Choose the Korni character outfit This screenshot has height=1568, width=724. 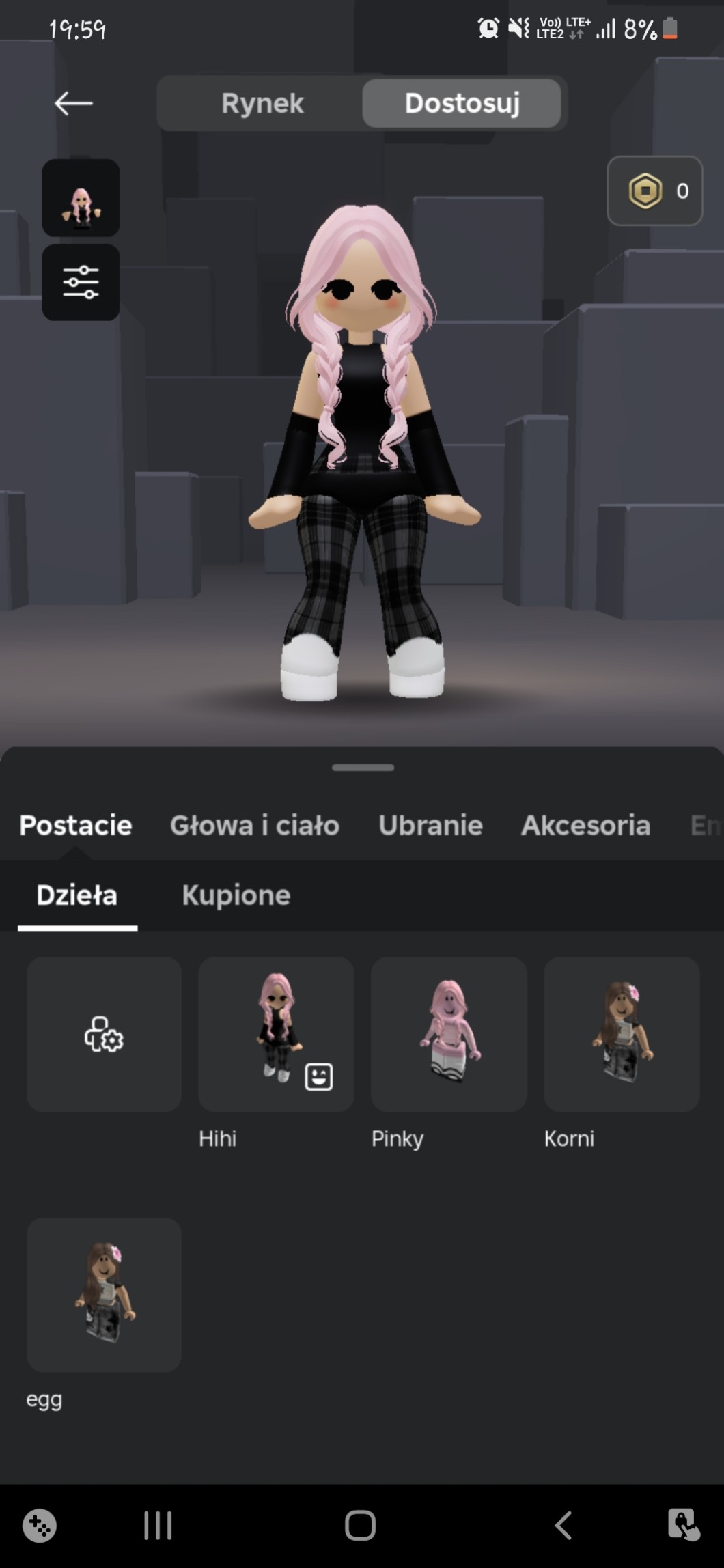coord(622,1034)
